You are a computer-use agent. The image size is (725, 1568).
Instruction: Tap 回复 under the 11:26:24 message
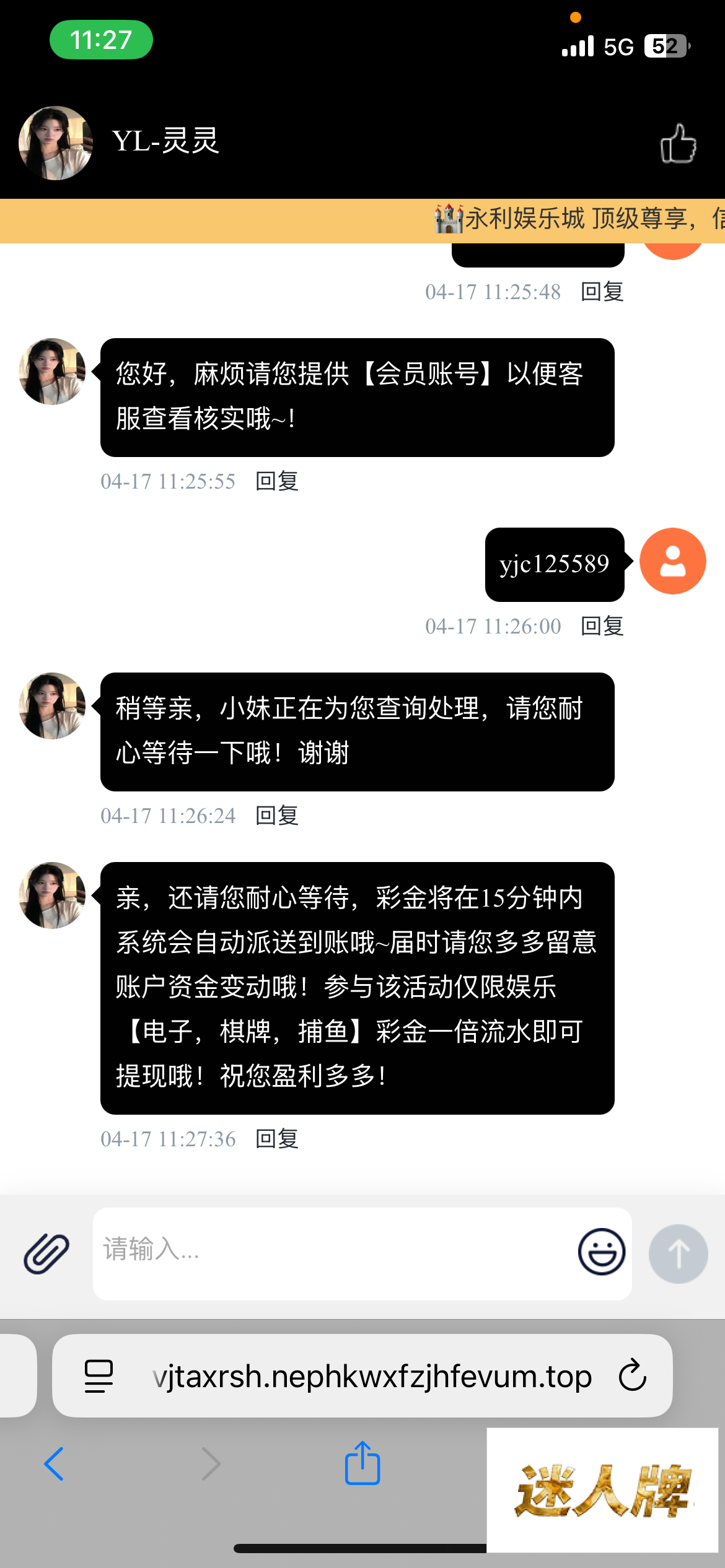pyautogui.click(x=277, y=816)
